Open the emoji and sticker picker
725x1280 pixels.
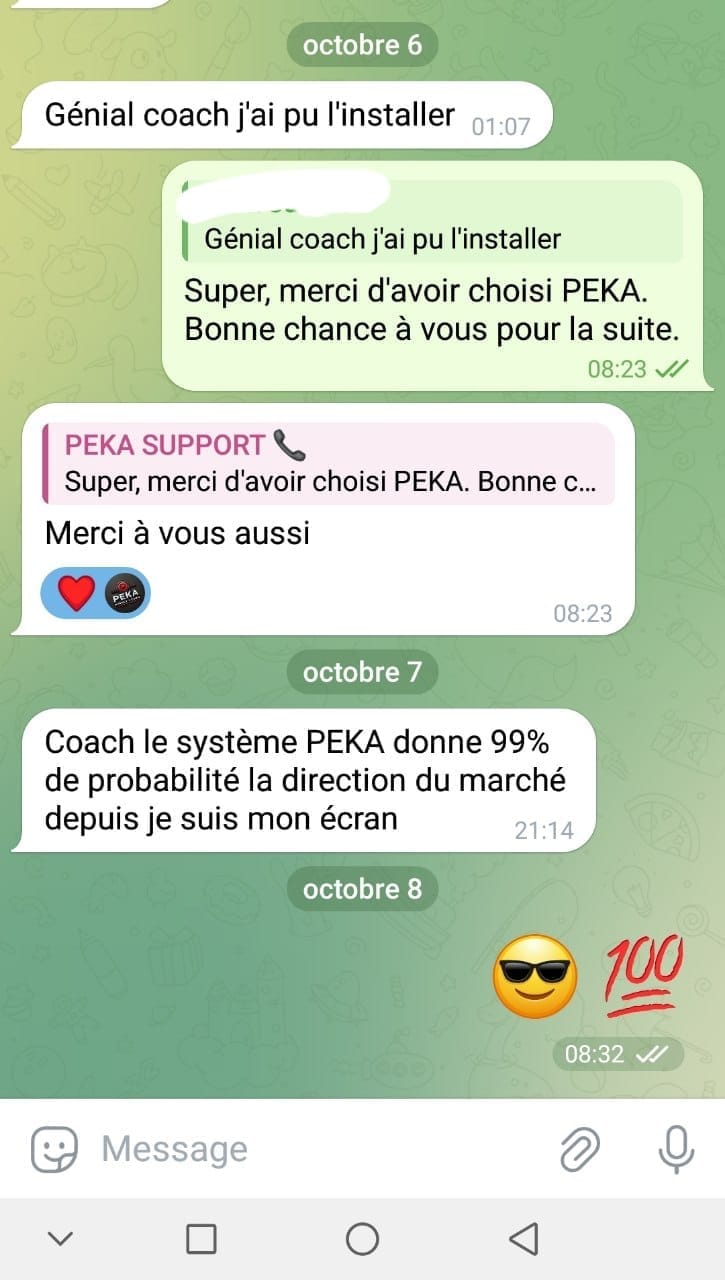coord(54,1148)
